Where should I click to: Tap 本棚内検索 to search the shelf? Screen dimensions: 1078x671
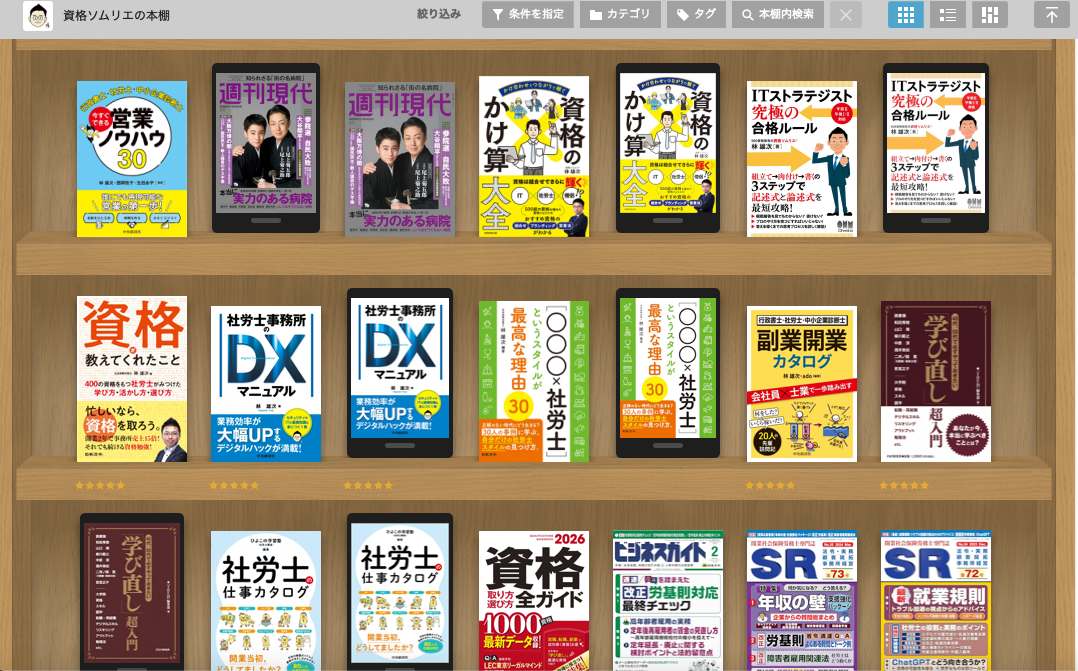[779, 15]
